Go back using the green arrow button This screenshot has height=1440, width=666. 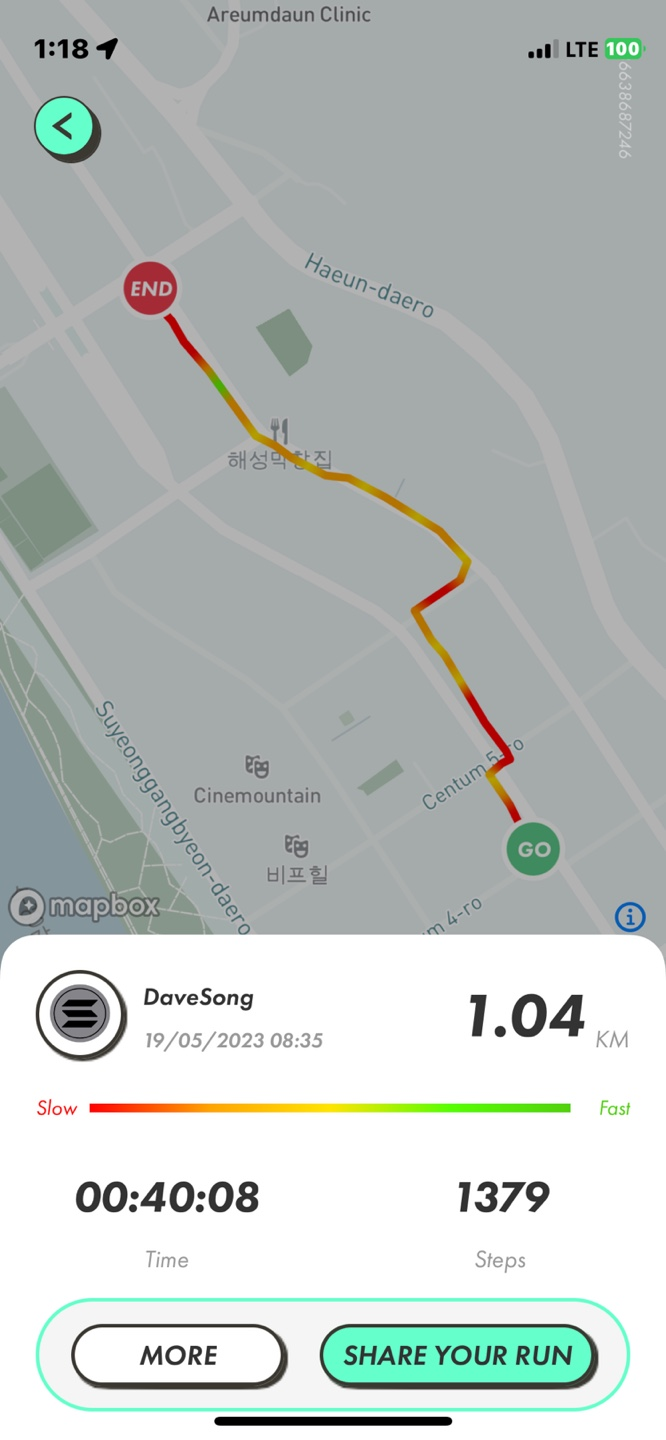coord(64,127)
